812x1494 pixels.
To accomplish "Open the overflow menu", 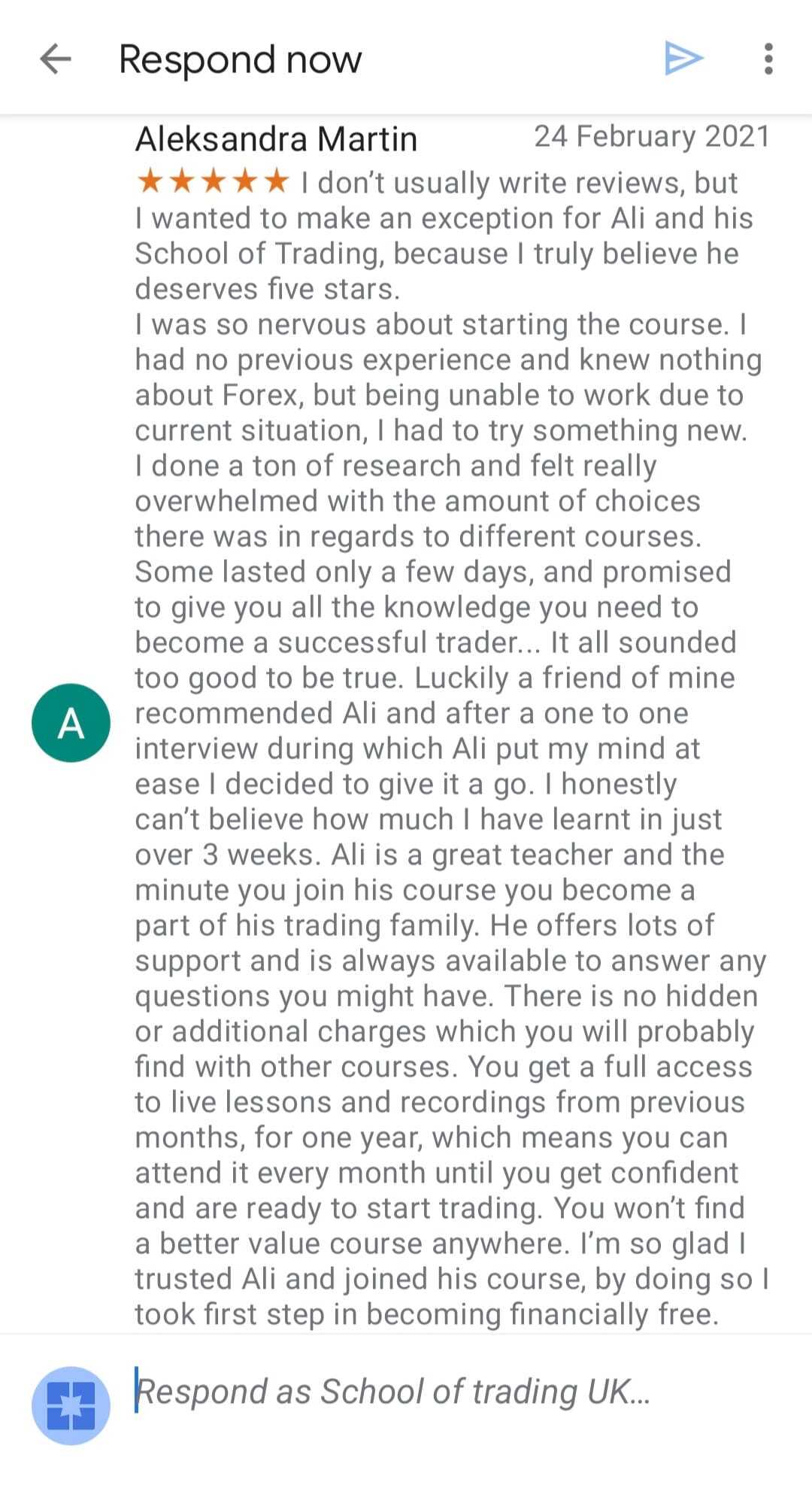I will [768, 59].
